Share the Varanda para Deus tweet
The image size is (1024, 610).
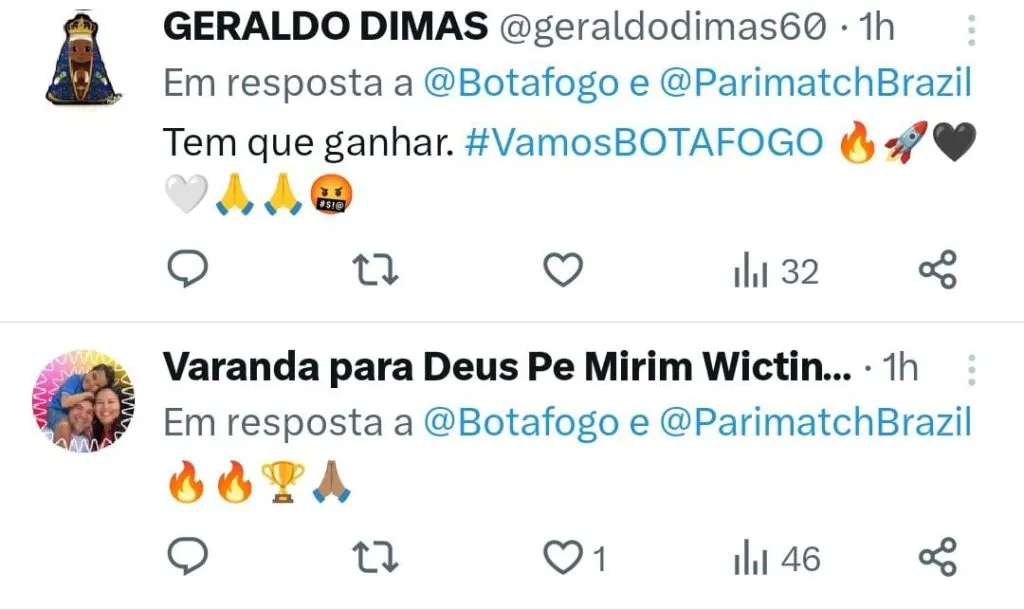pyautogui.click(x=937, y=557)
